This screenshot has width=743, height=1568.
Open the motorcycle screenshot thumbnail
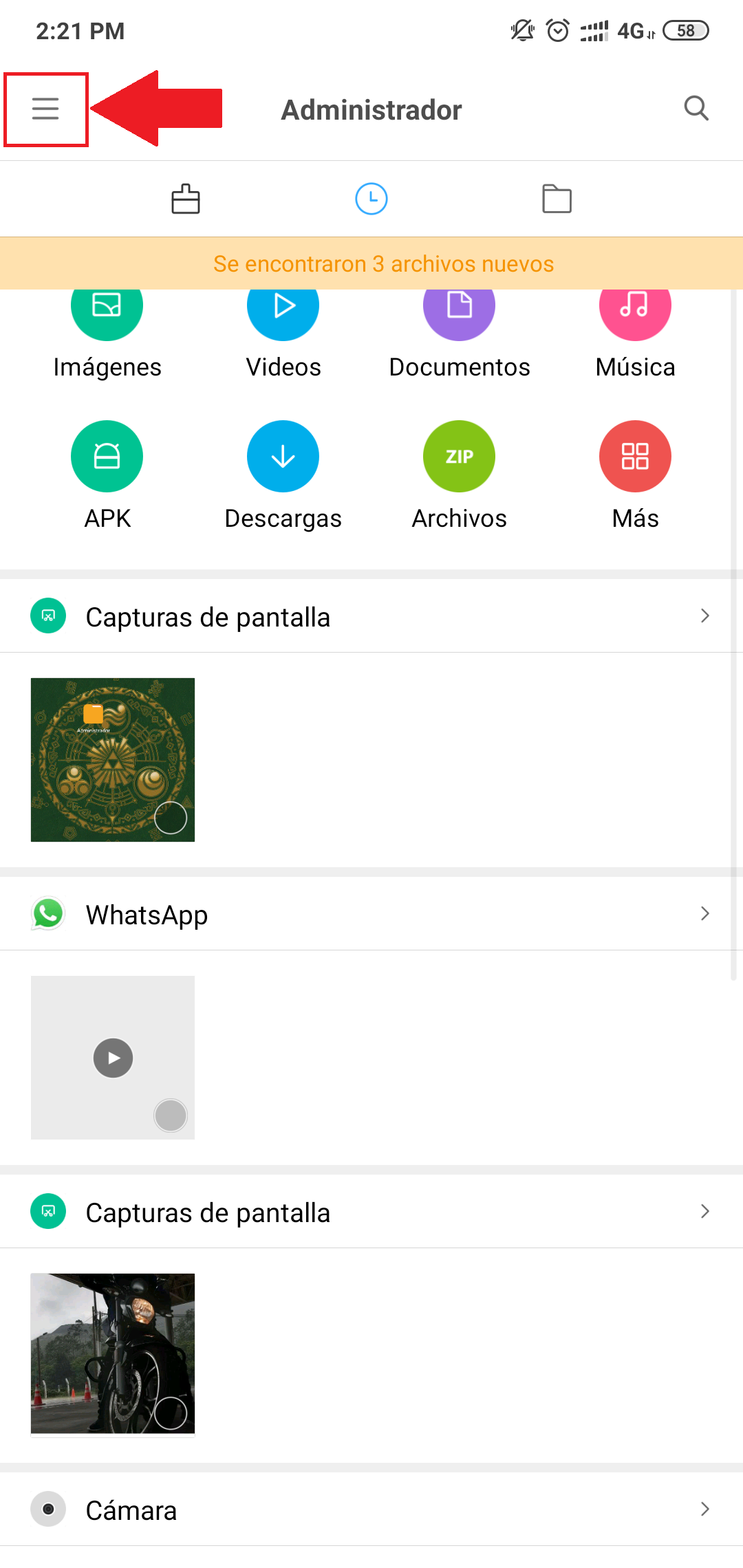[113, 1353]
